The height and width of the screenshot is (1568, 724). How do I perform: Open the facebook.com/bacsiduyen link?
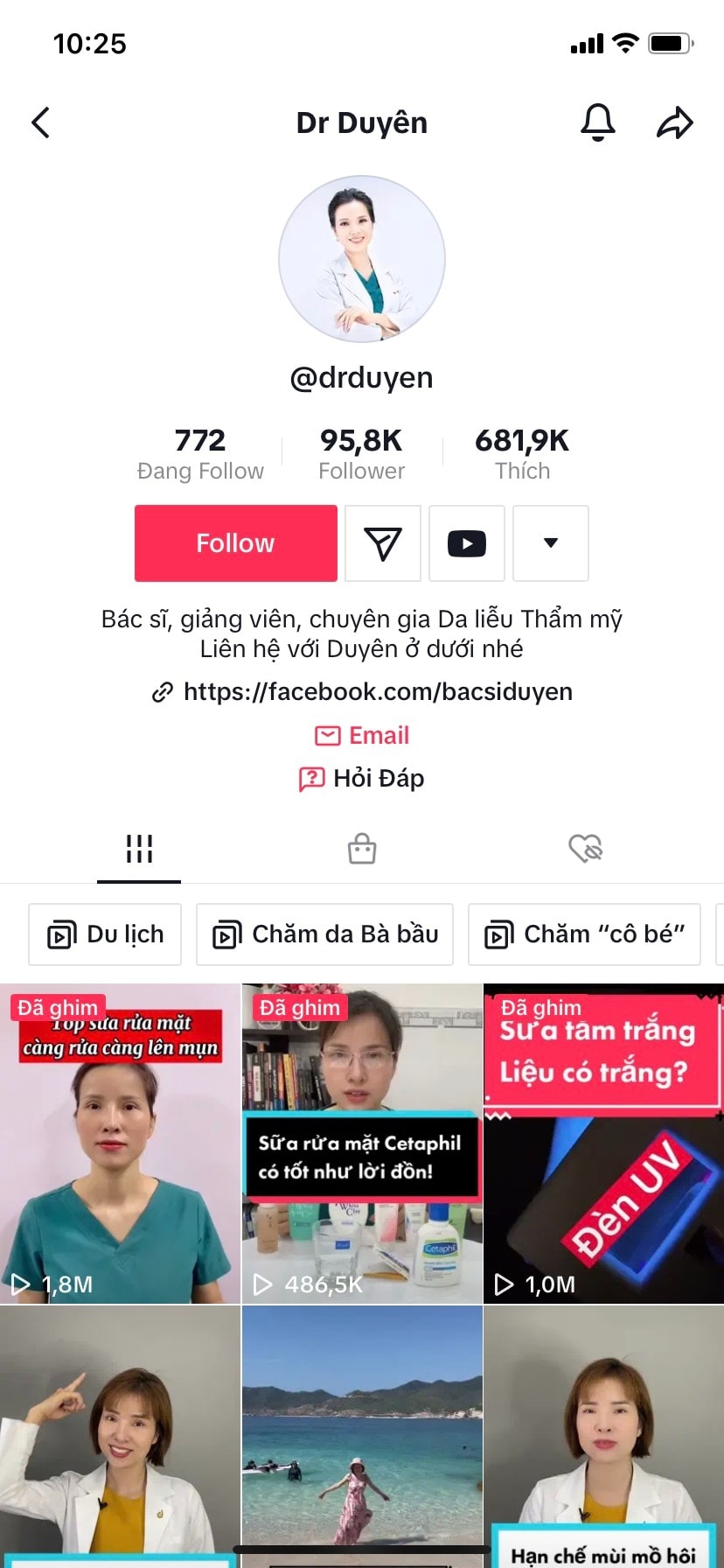[377, 692]
